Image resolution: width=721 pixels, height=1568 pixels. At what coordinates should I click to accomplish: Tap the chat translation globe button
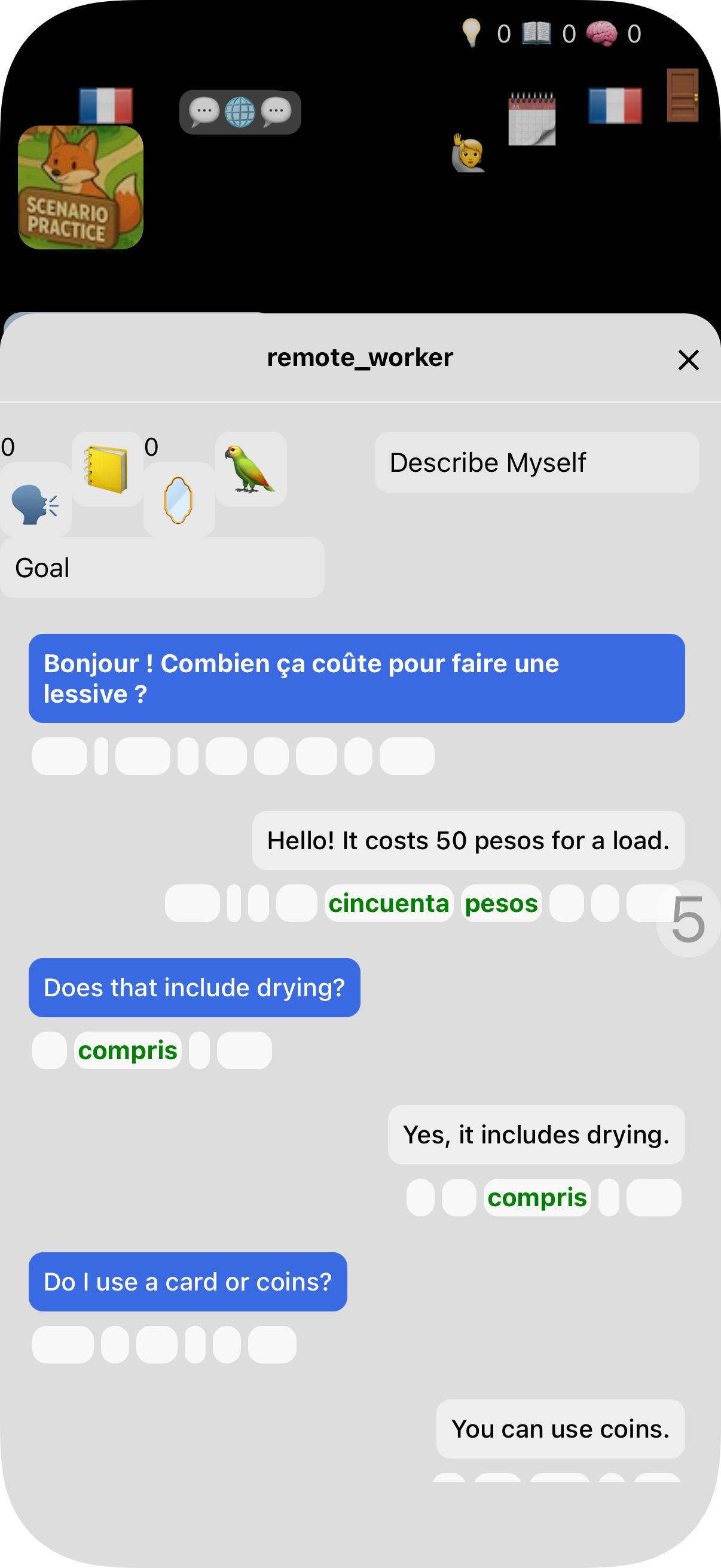[240, 112]
